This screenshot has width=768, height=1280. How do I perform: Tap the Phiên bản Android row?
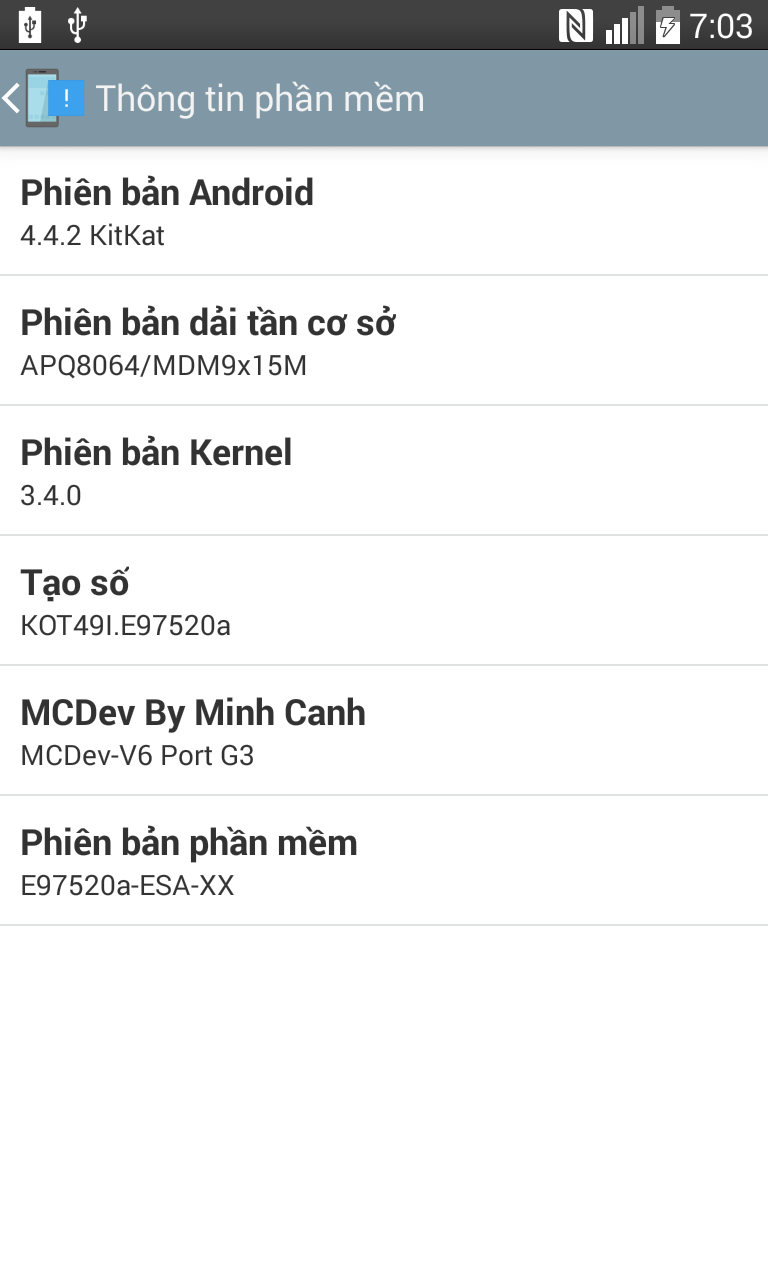384,211
